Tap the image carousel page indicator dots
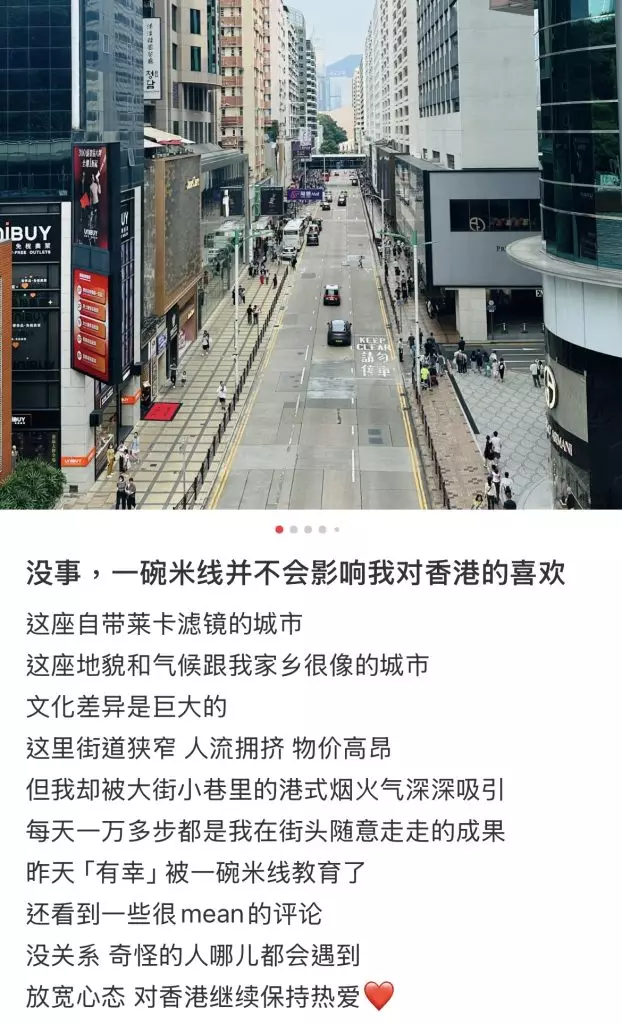The width and height of the screenshot is (622, 1024). [308, 530]
